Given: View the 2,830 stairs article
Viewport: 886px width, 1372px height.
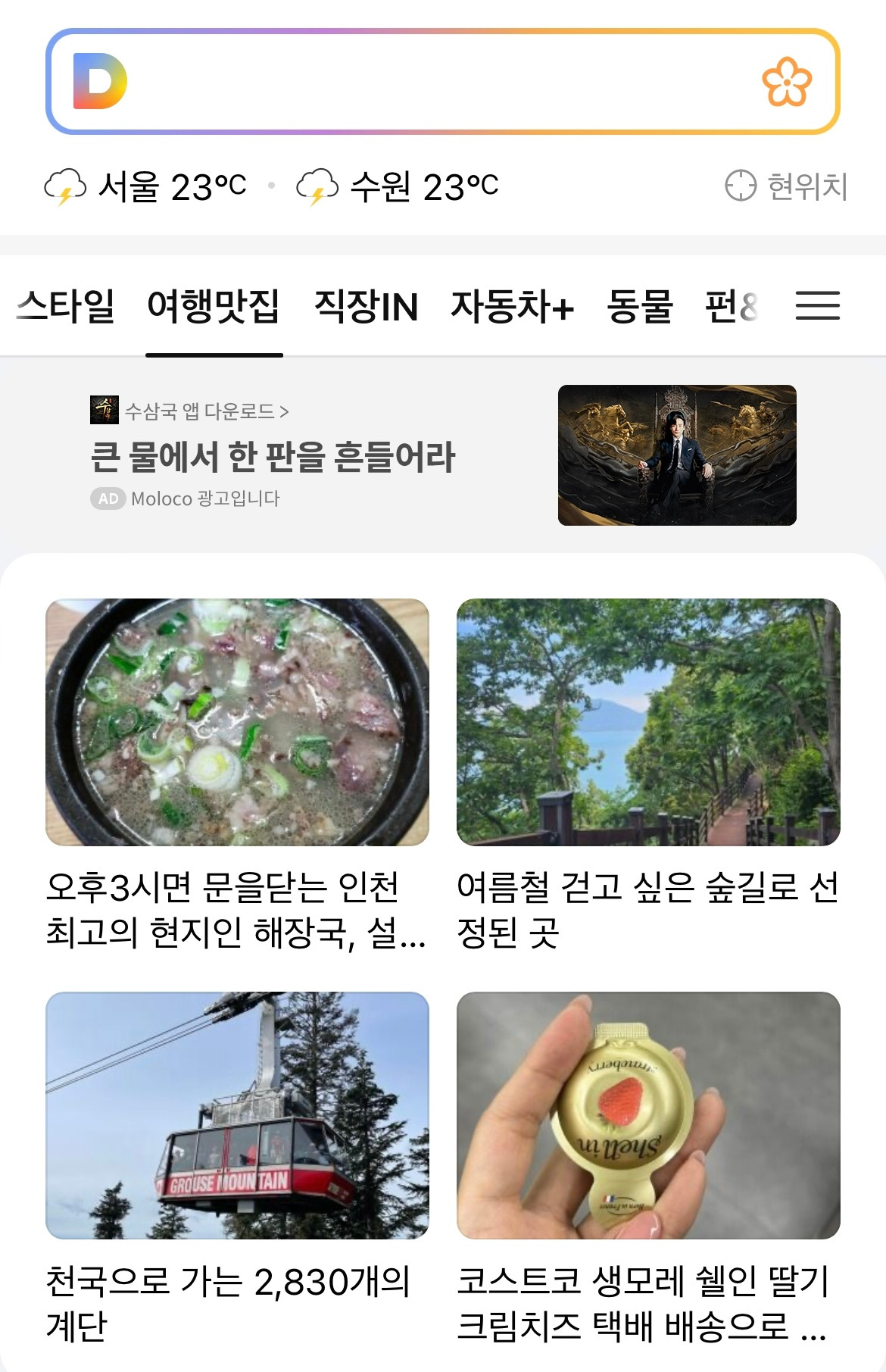Looking at the screenshot, I should [237, 1167].
